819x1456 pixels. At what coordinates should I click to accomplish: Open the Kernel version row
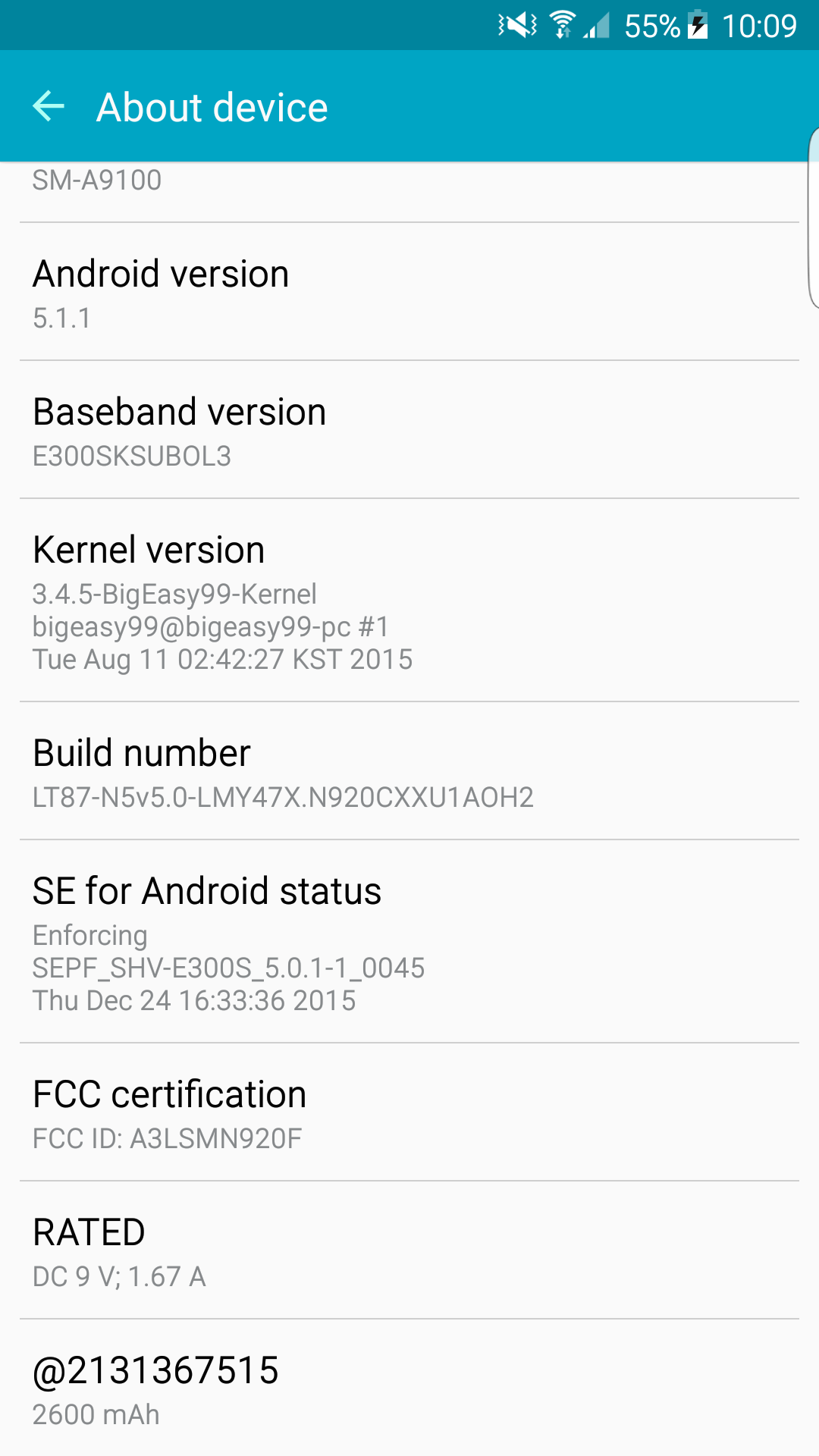[409, 601]
